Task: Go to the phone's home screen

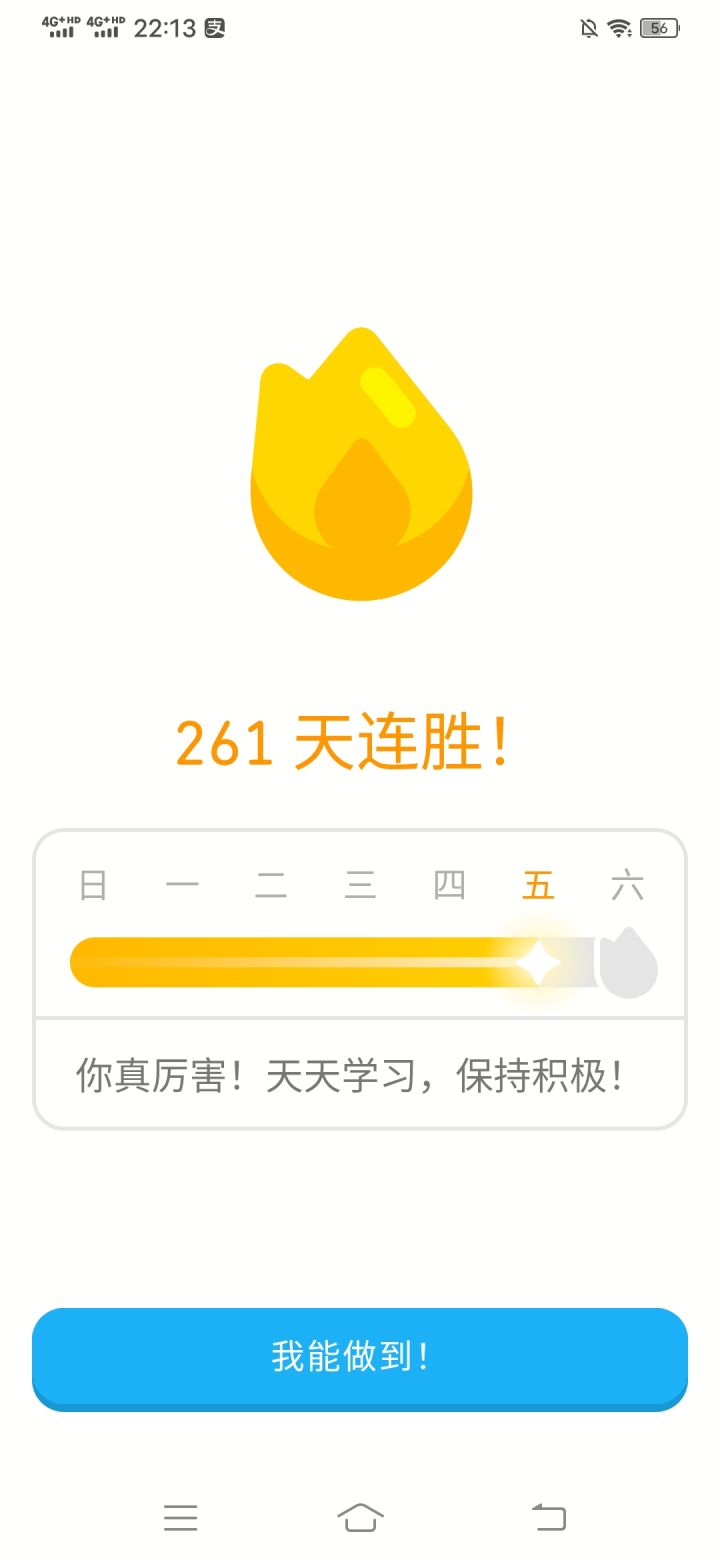Action: tap(360, 1517)
